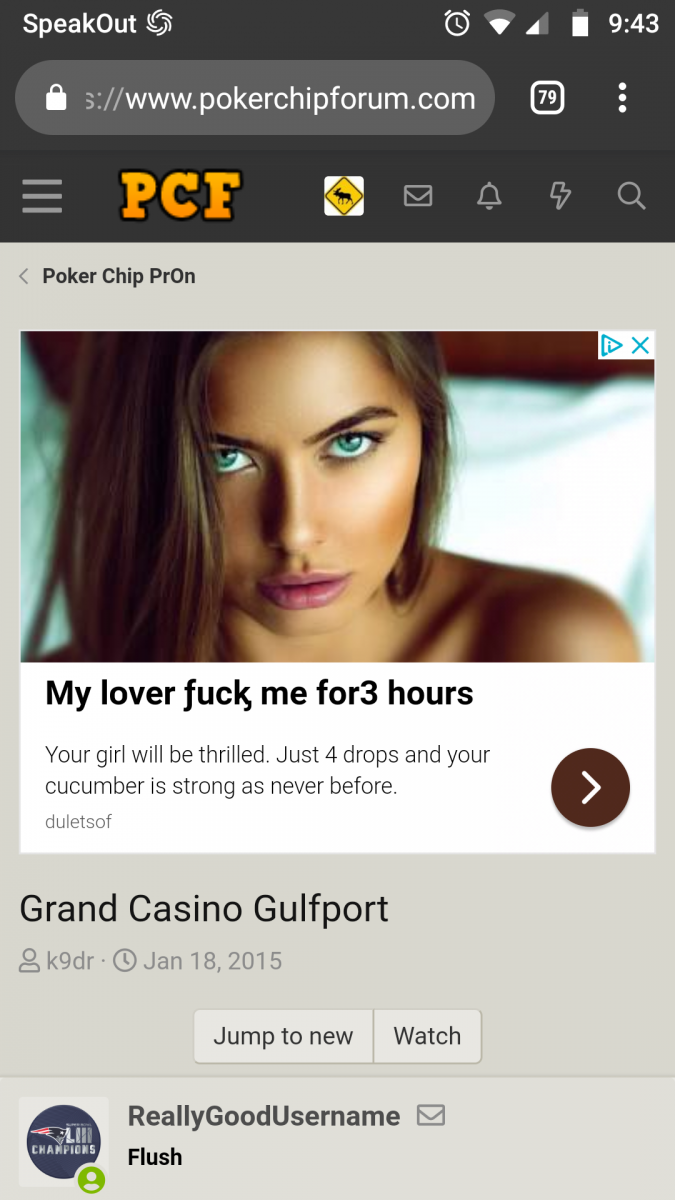
Task: Watch this thread
Action: [x=427, y=1036]
